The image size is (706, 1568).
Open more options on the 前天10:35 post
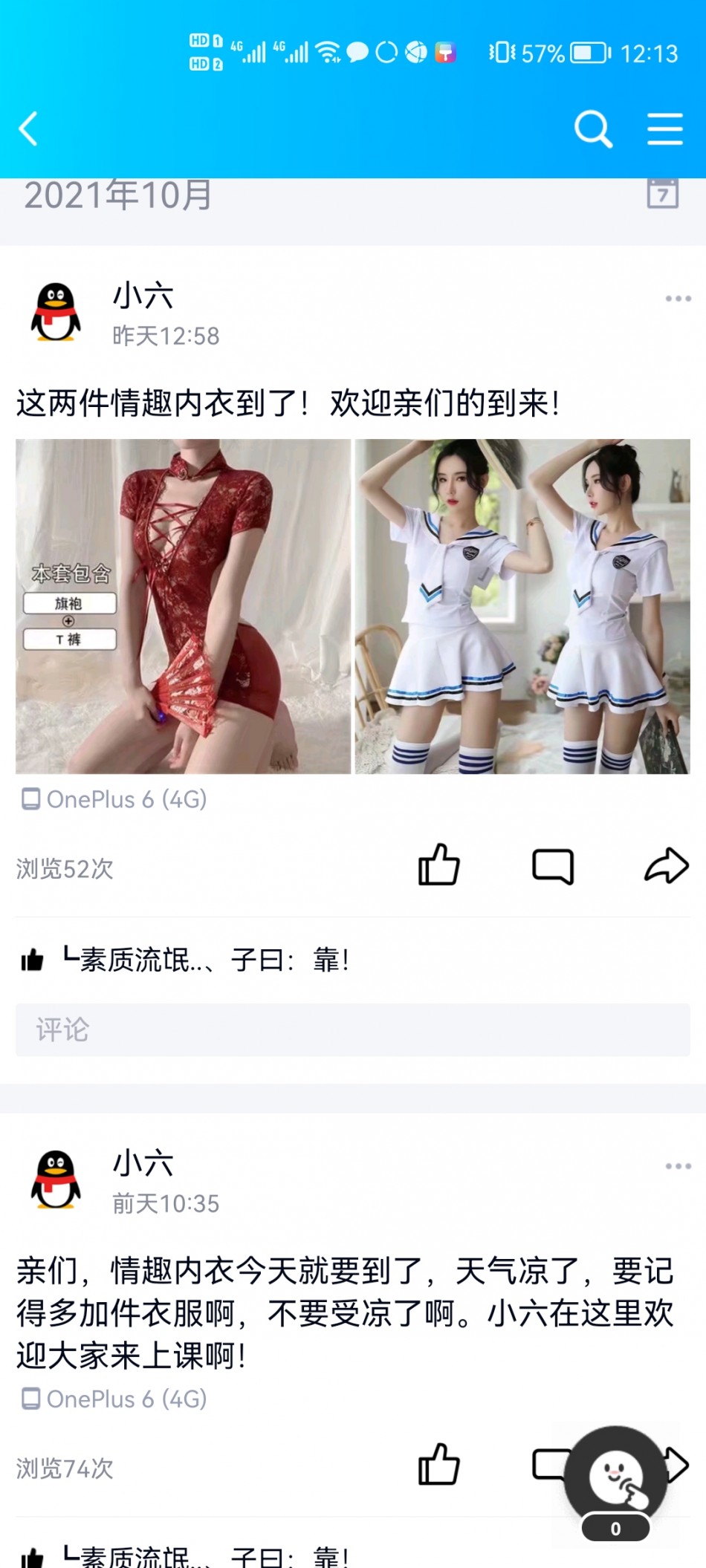pos(678,1166)
